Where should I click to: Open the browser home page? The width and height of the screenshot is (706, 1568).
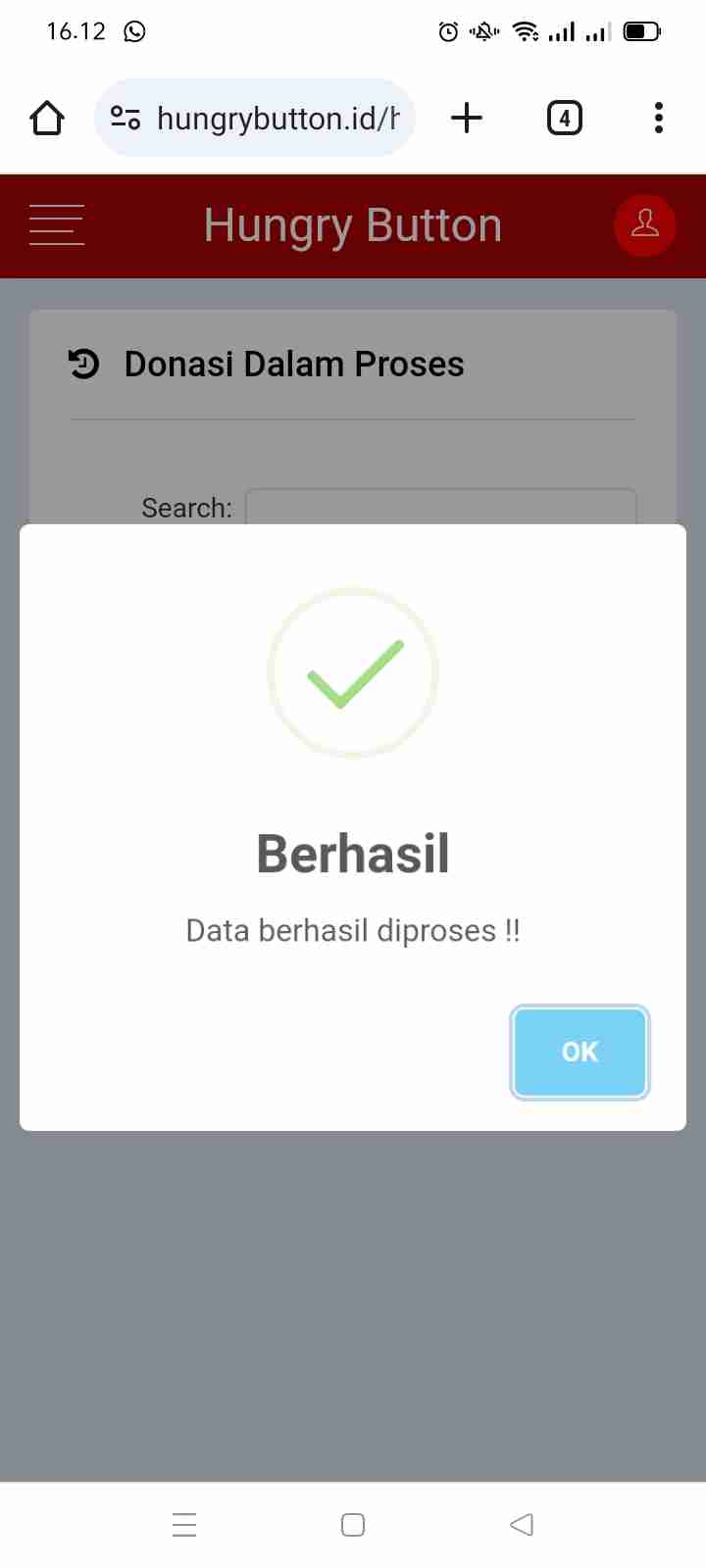(47, 119)
